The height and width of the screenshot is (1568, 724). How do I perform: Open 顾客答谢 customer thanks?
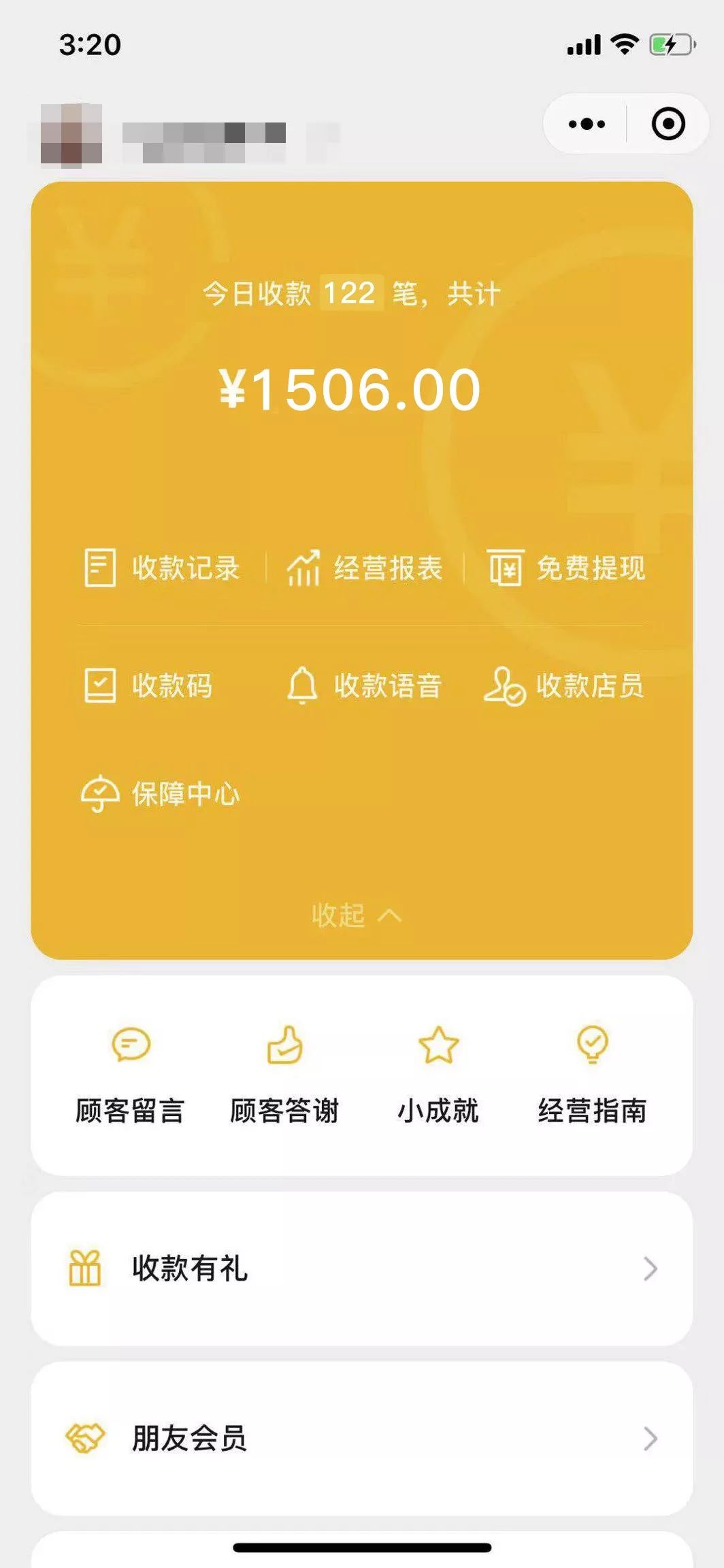[284, 1075]
